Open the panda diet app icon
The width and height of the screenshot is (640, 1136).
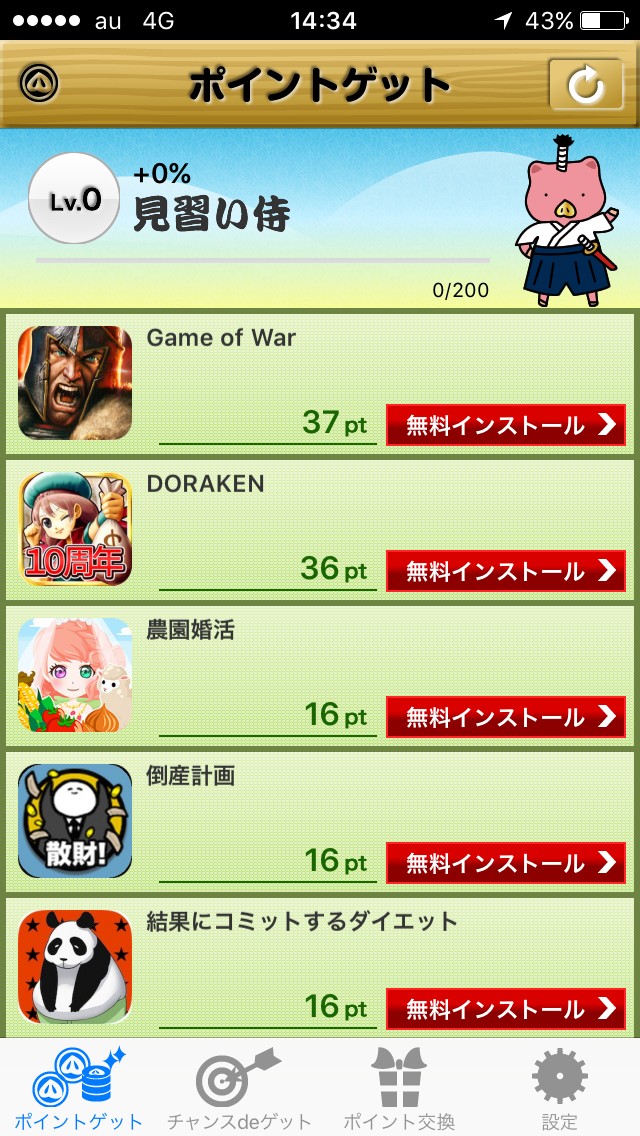[75, 966]
